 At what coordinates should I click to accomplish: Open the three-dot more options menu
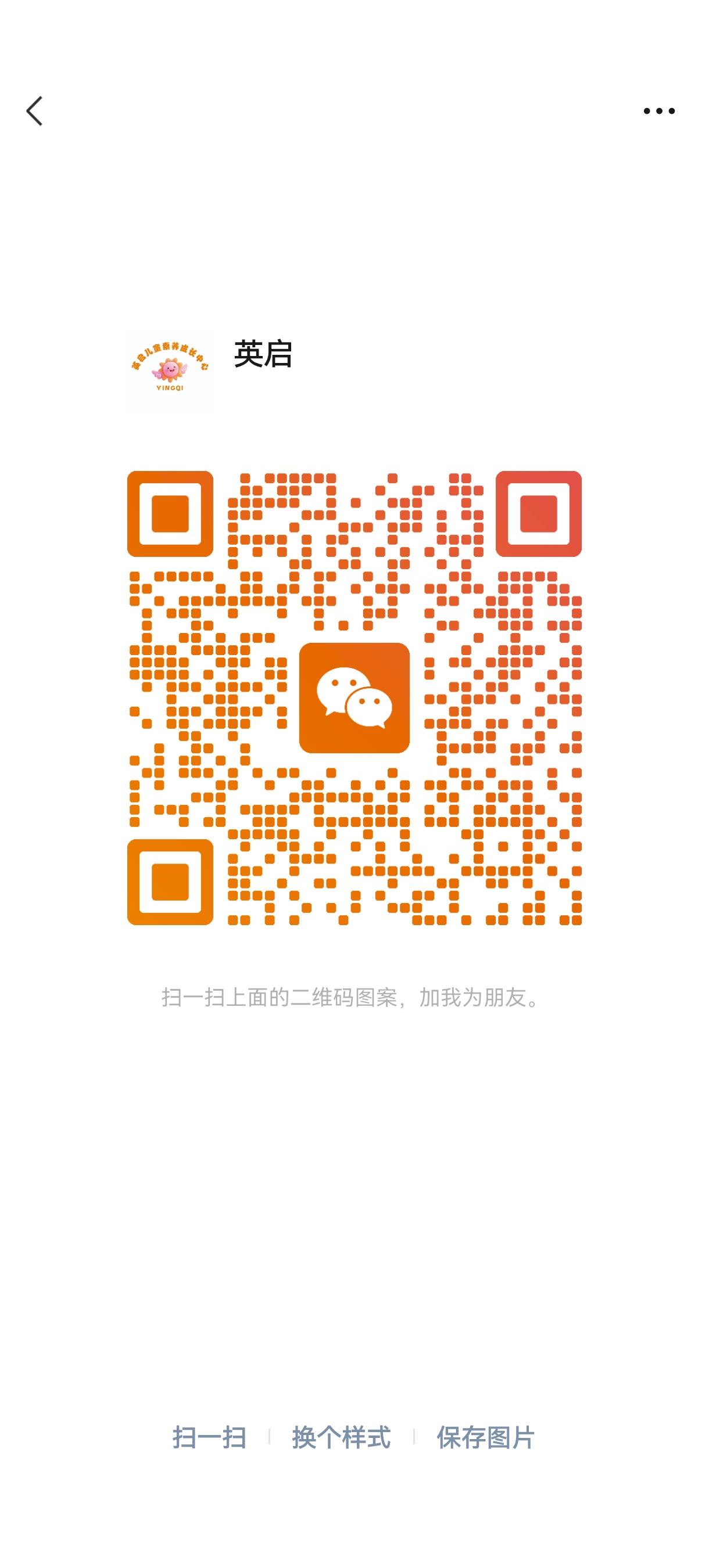659,111
